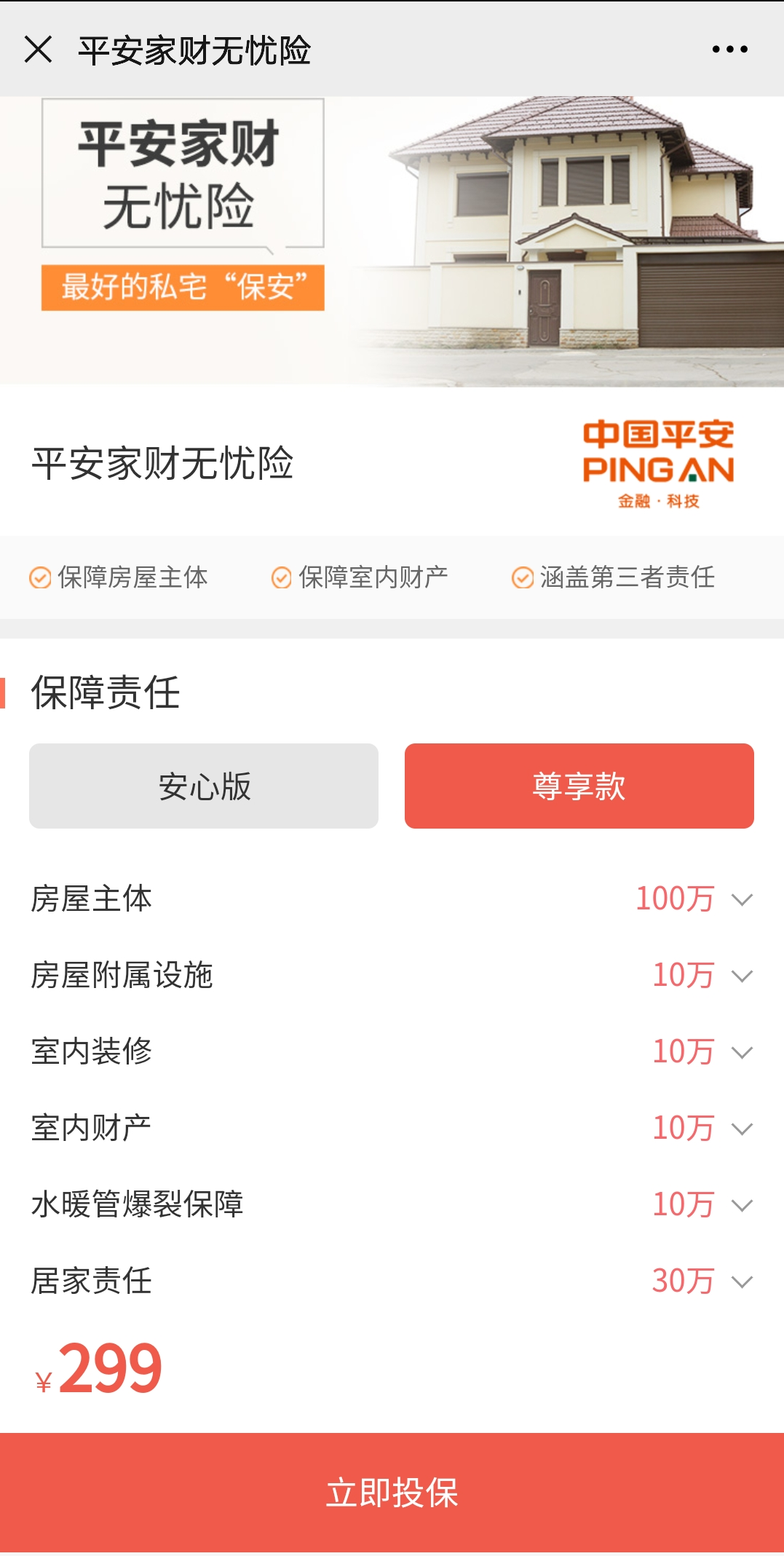Select the 尊享款 plan
Screen dimensions: 784x1556
click(x=579, y=786)
